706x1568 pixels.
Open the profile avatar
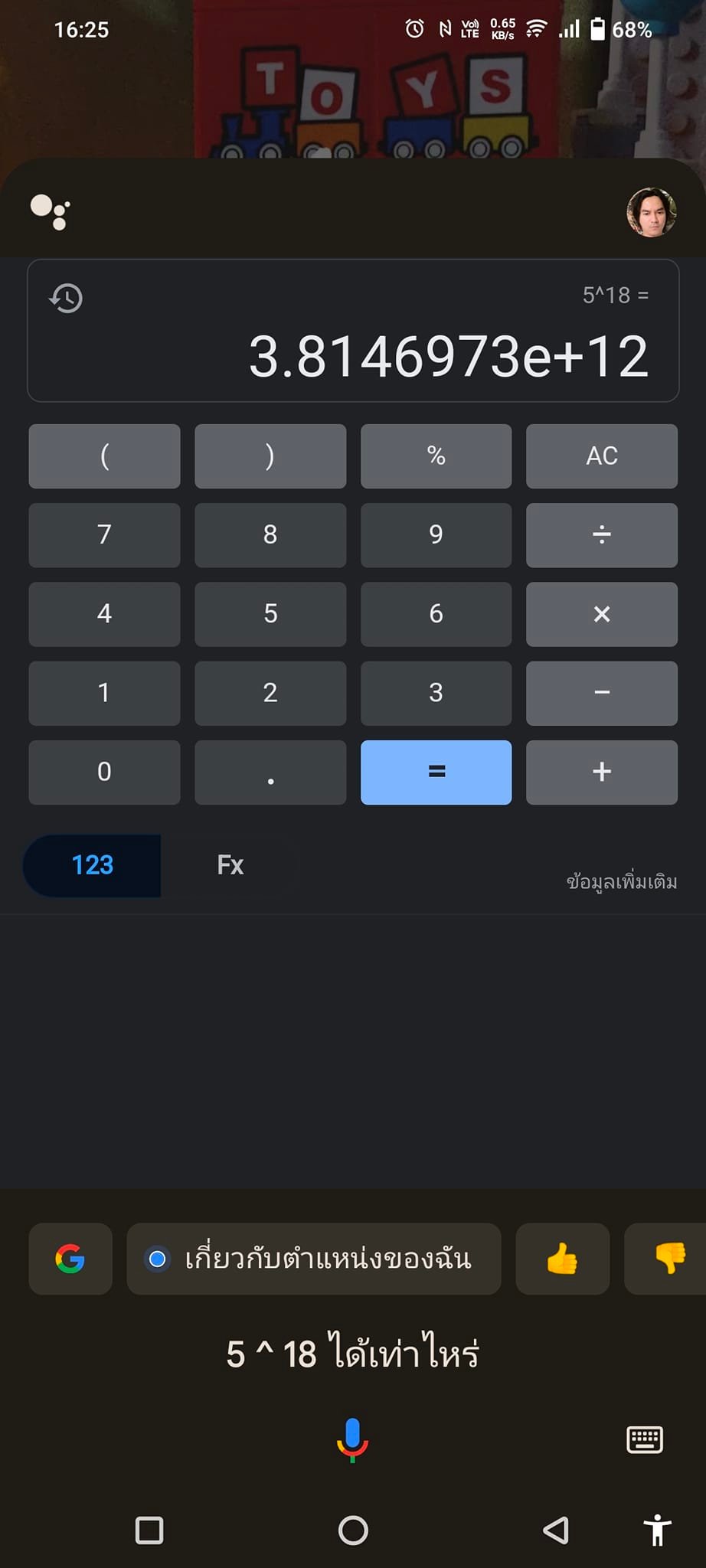point(651,212)
